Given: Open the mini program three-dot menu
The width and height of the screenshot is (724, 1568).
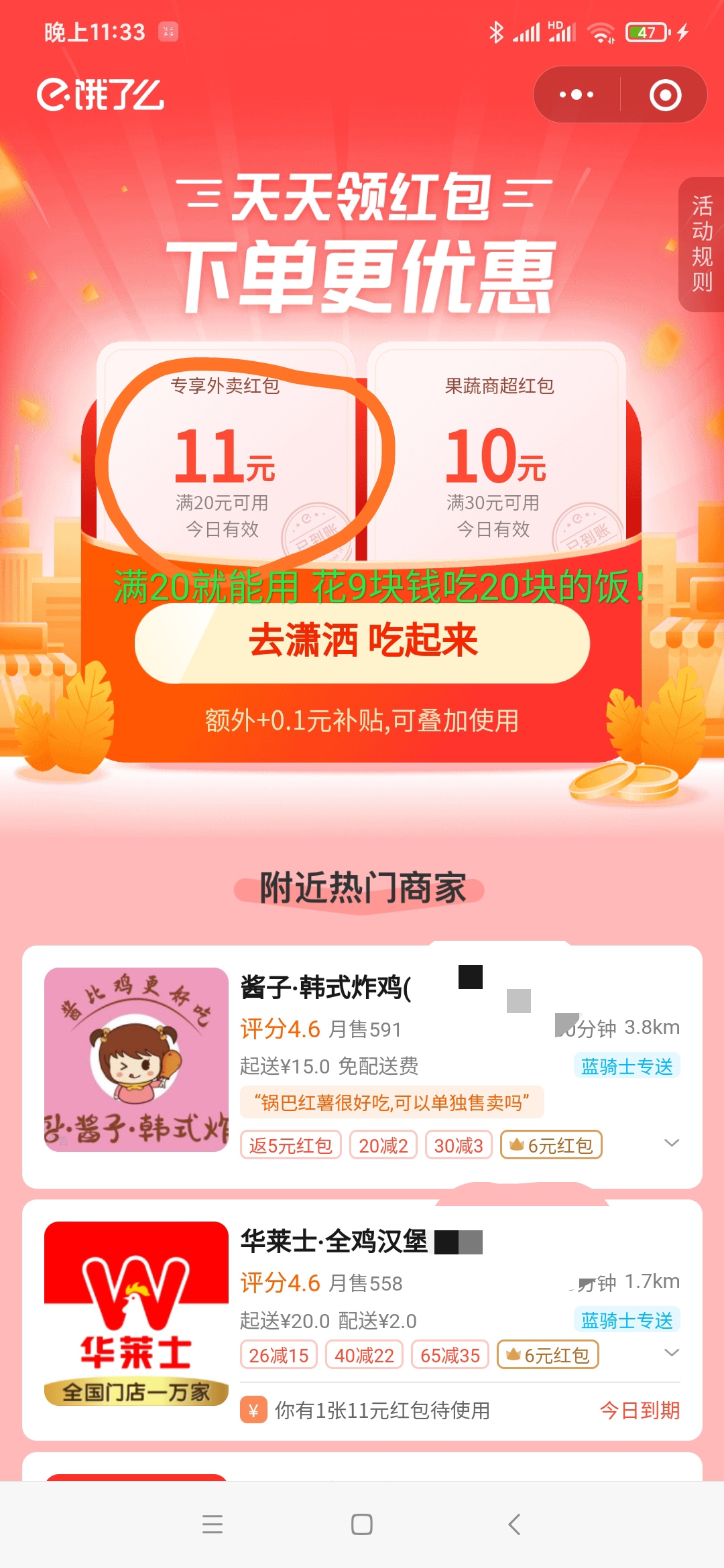Looking at the screenshot, I should point(577,94).
